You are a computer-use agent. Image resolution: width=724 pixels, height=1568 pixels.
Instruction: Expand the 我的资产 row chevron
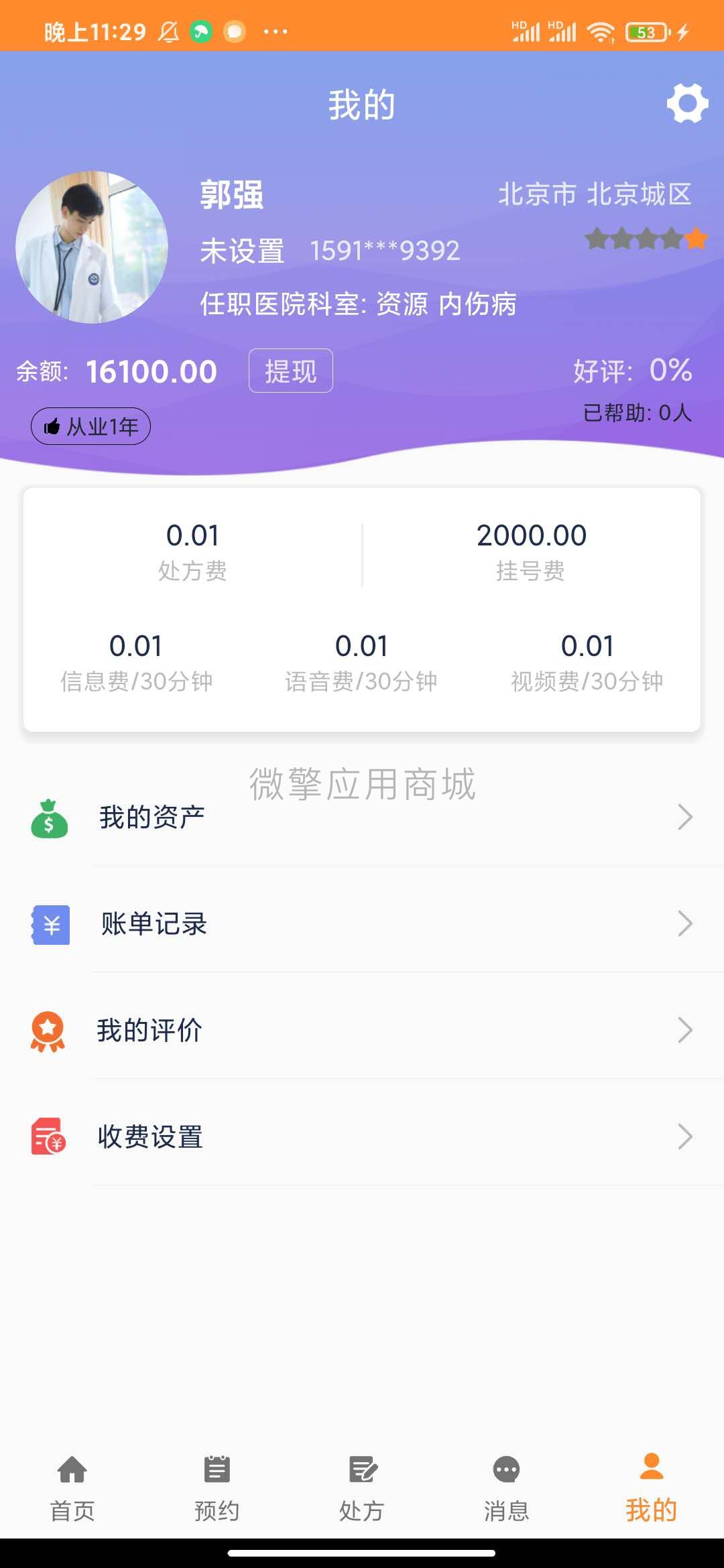point(685,816)
